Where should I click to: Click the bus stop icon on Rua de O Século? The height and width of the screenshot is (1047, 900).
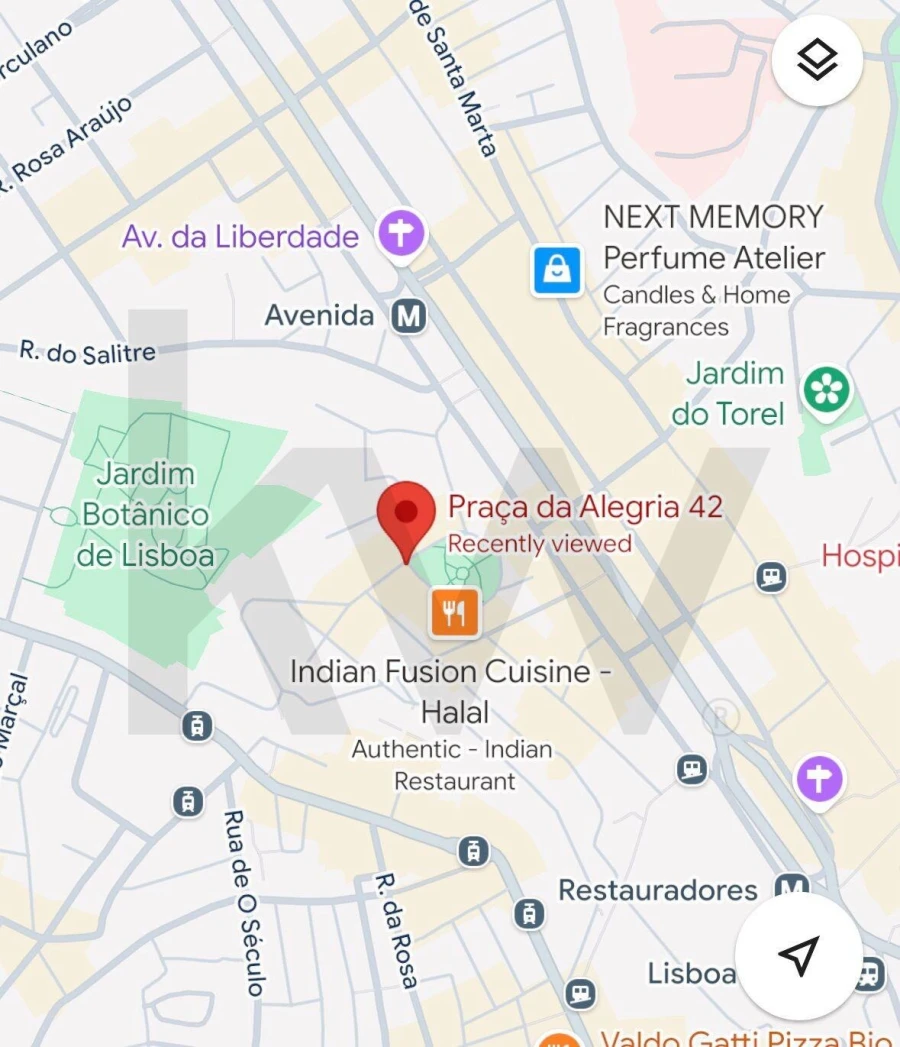189,803
